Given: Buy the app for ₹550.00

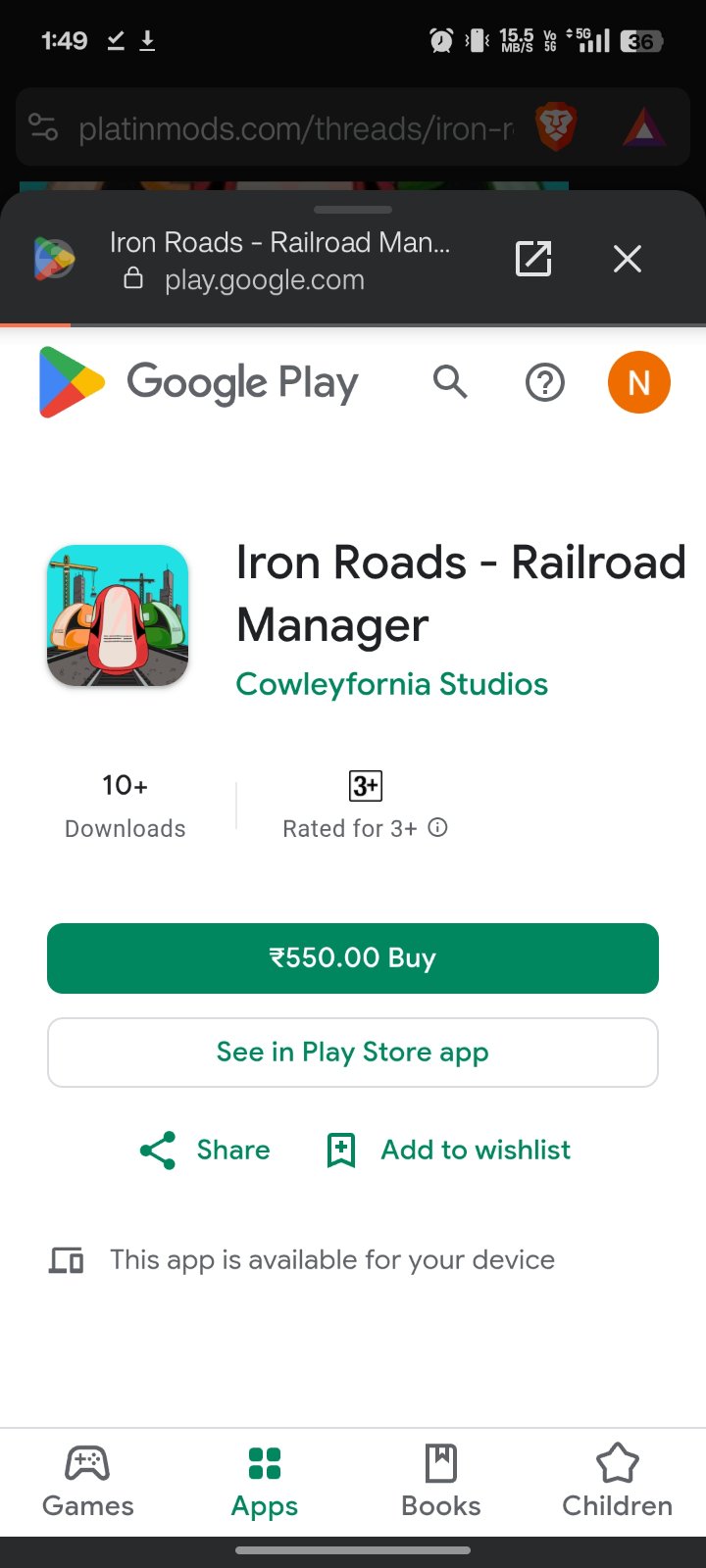Looking at the screenshot, I should 353,958.
